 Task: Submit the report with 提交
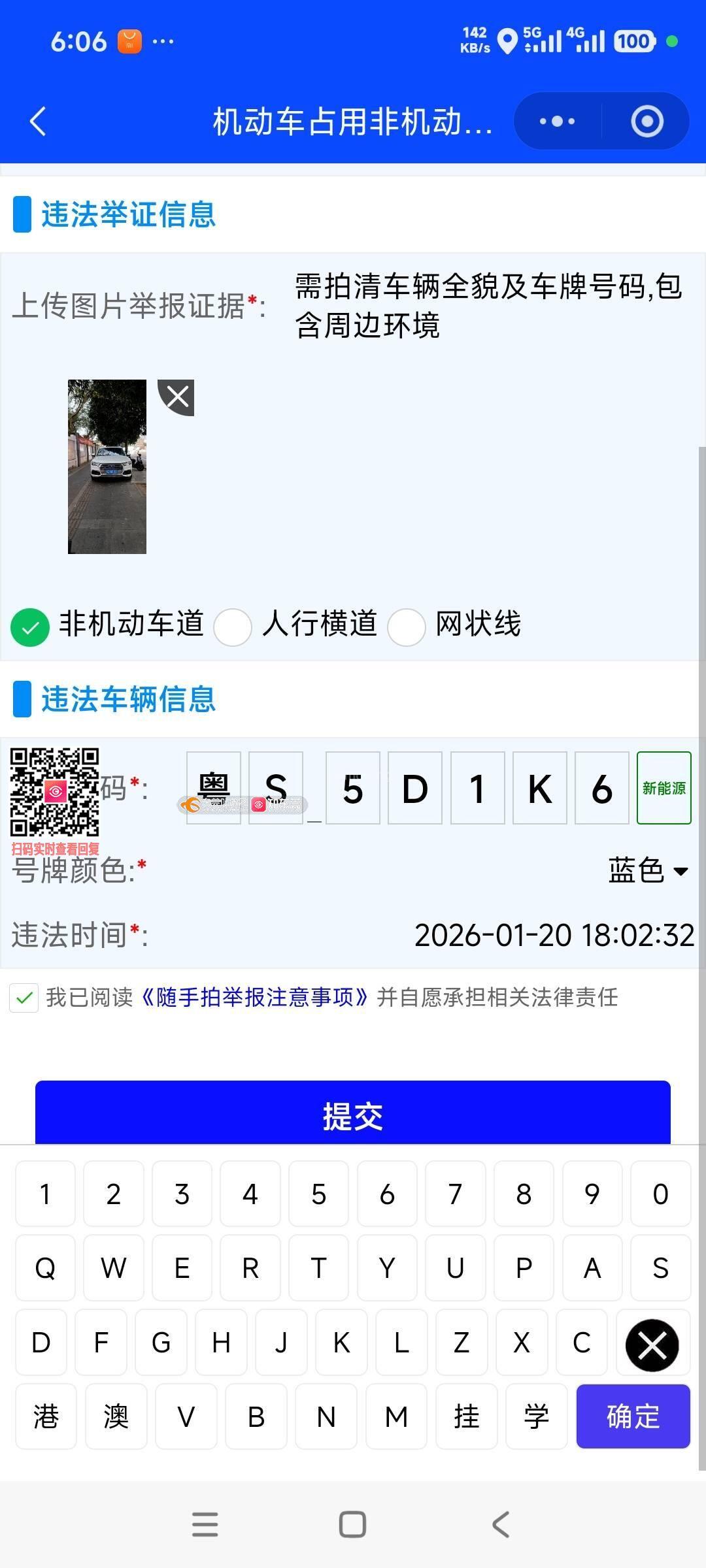tap(353, 1115)
